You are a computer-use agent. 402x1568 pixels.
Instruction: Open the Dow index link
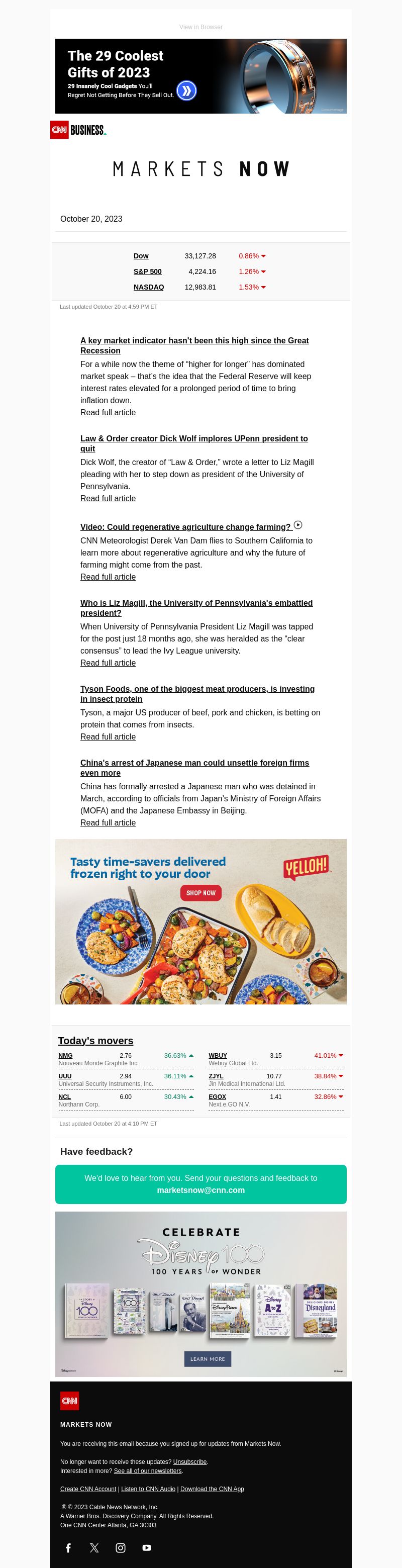click(x=141, y=256)
